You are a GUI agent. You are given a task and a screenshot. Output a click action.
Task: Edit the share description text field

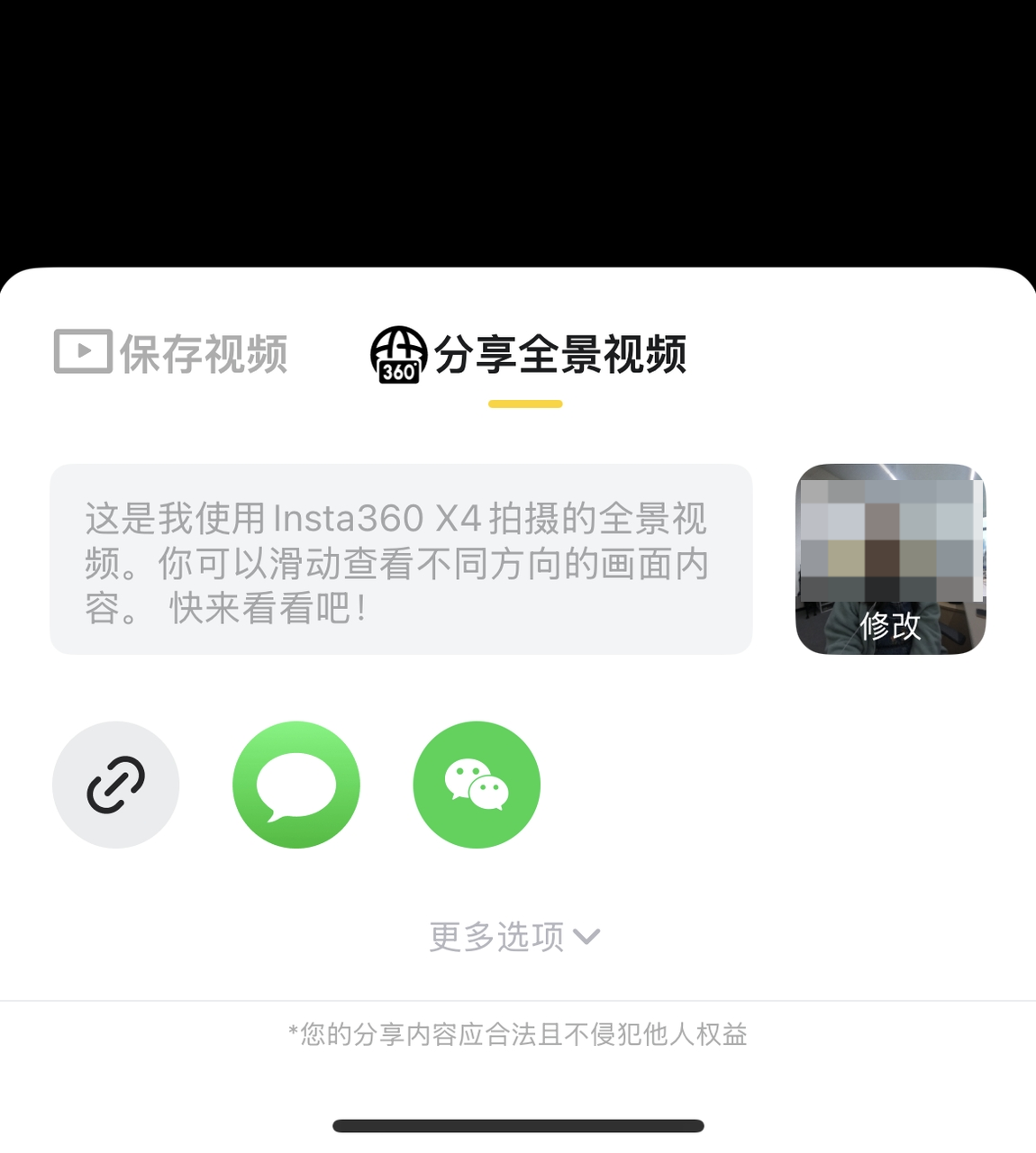401,559
